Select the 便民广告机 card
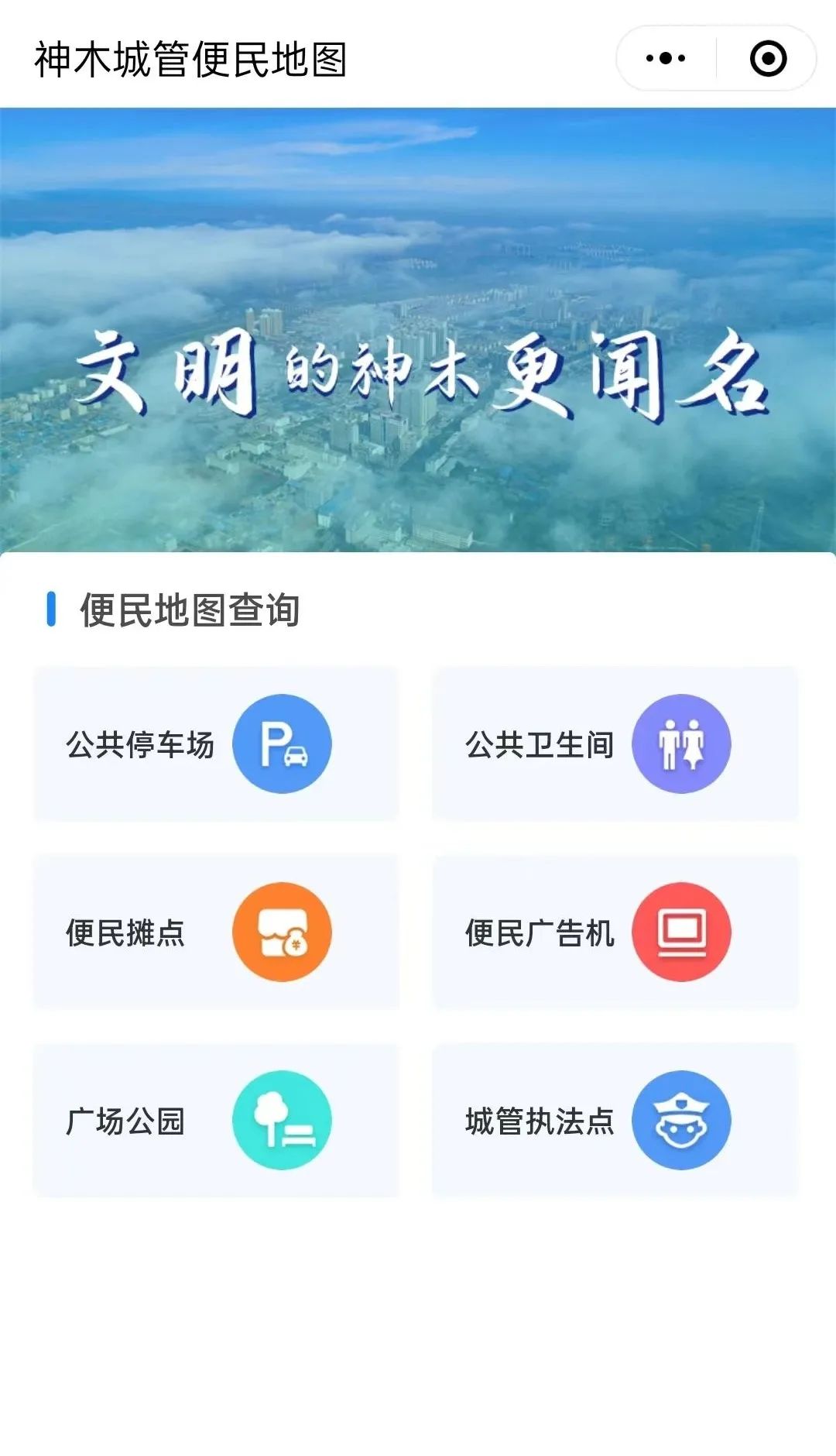This screenshot has height=1456, width=836. [615, 932]
